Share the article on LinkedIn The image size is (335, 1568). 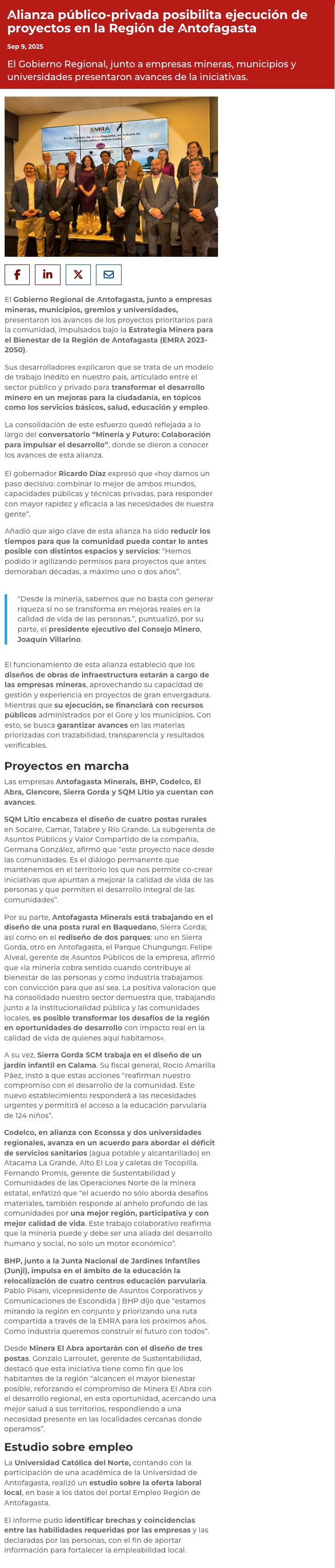tap(47, 275)
